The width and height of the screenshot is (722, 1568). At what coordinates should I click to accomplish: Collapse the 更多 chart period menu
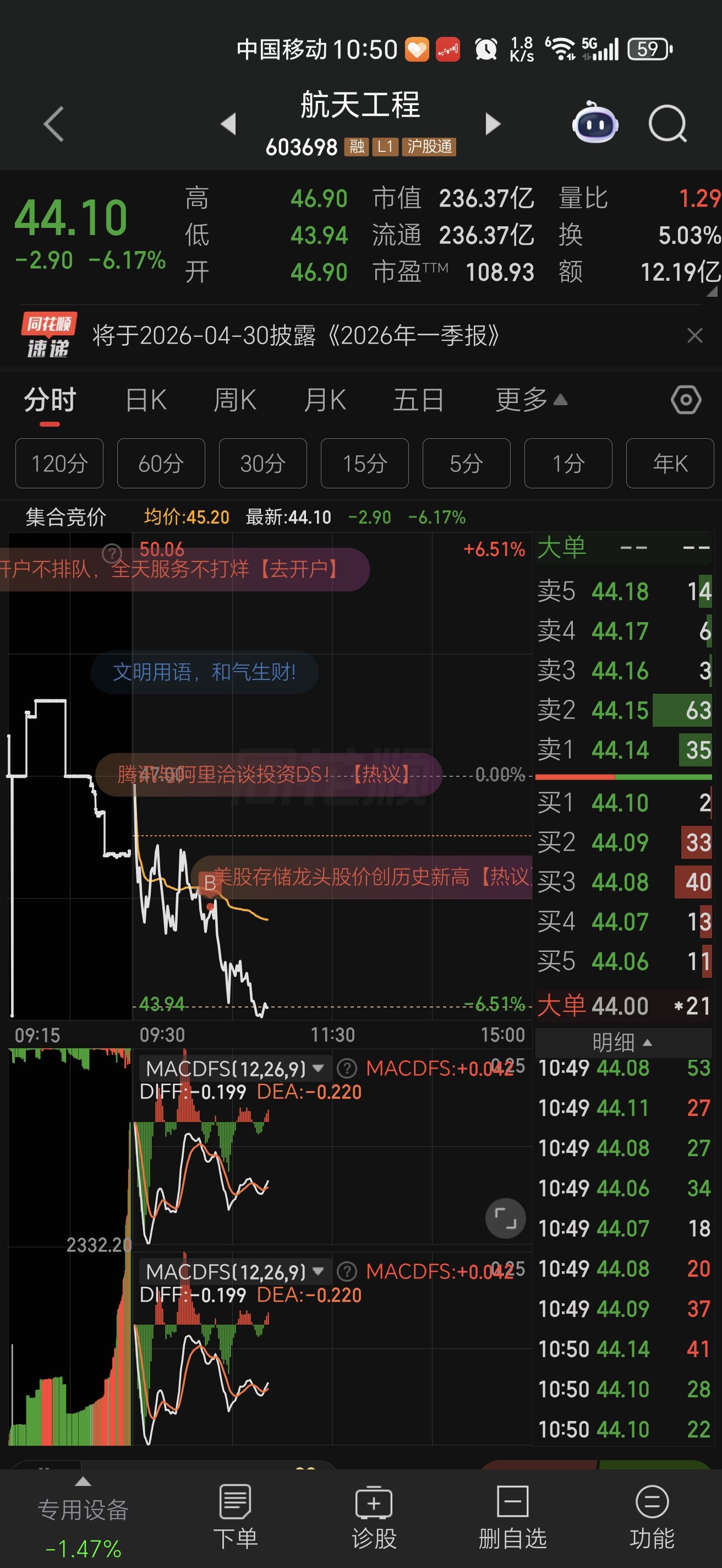(x=531, y=400)
